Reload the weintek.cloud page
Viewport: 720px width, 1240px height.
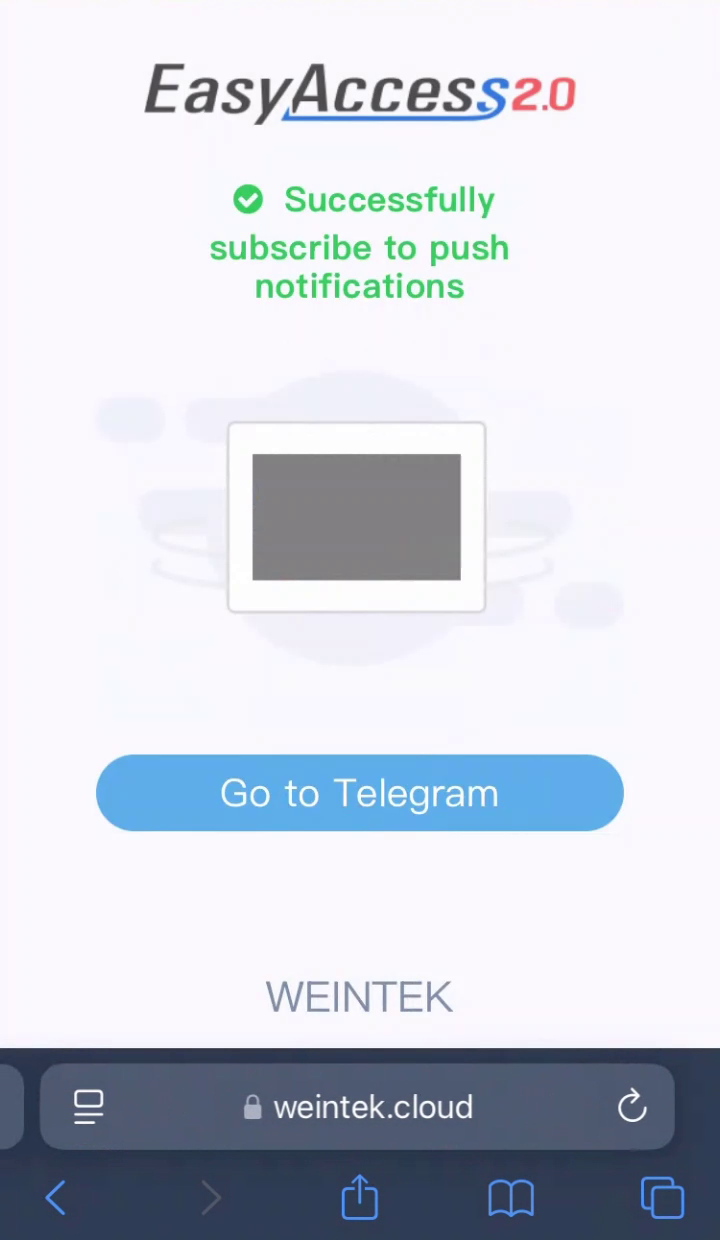click(x=632, y=1107)
